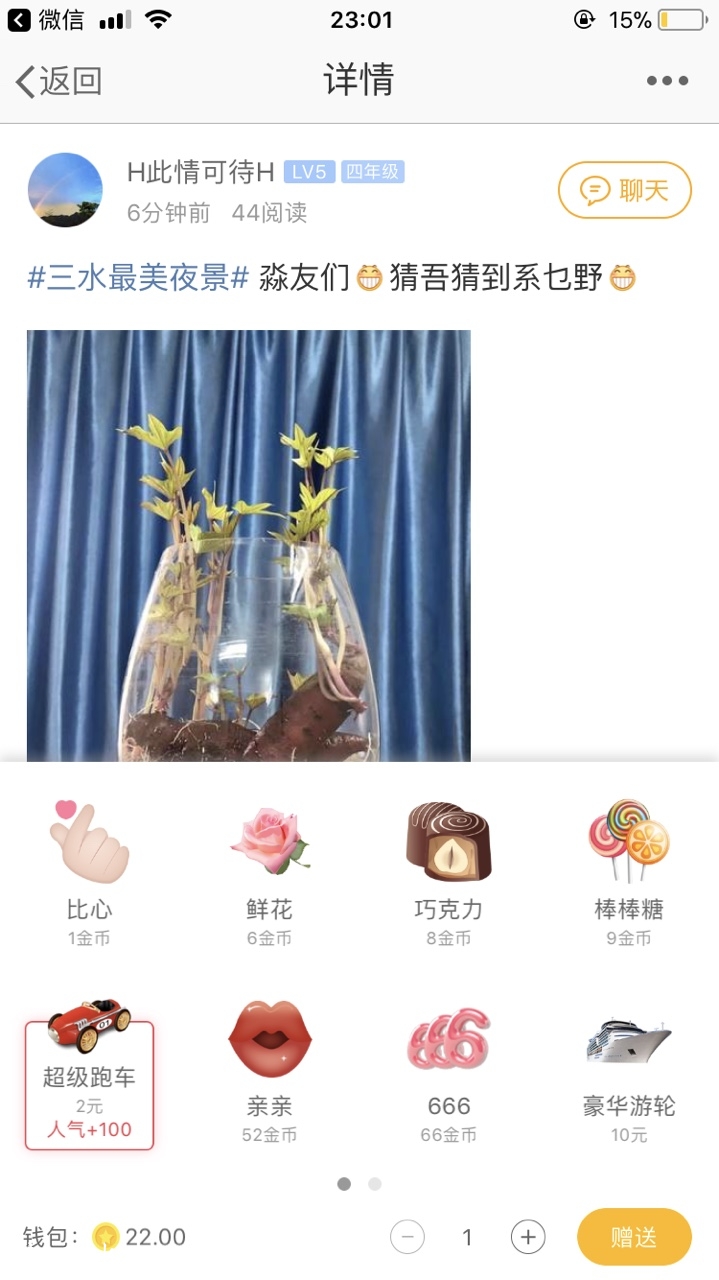The width and height of the screenshot is (719, 1280).
Task: Send the gift with 赠送
Action: 634,1237
